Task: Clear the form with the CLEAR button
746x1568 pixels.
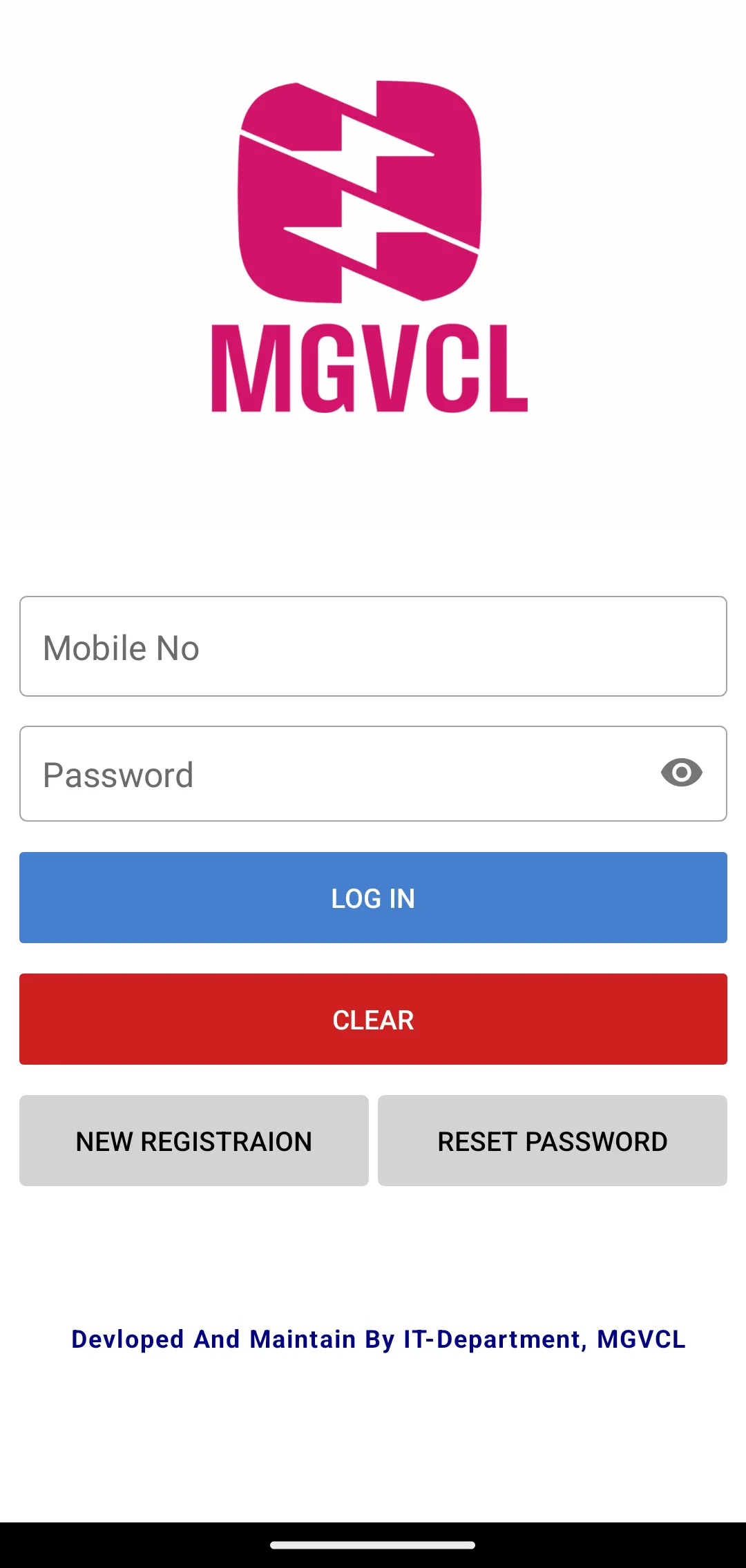Action: click(373, 1019)
